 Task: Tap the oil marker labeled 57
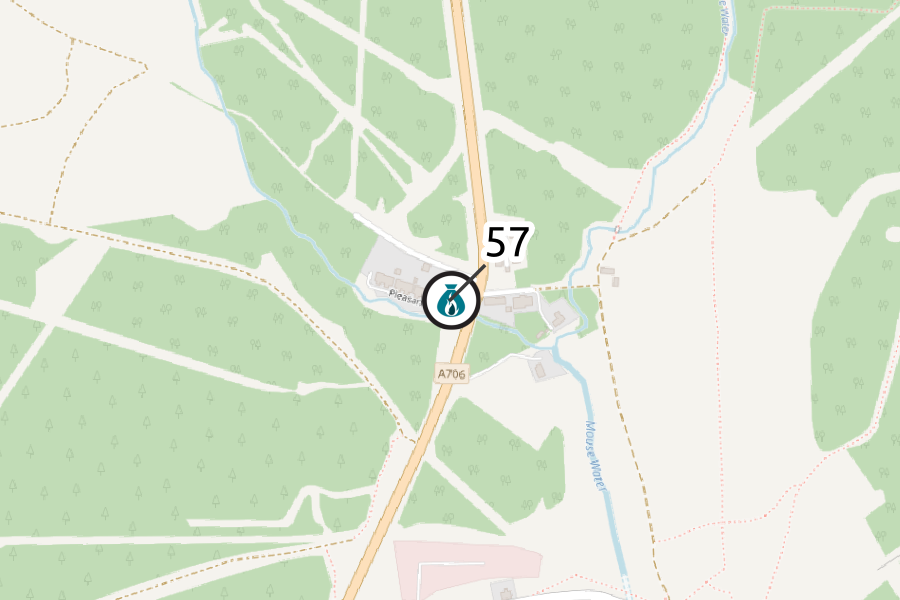pos(452,300)
